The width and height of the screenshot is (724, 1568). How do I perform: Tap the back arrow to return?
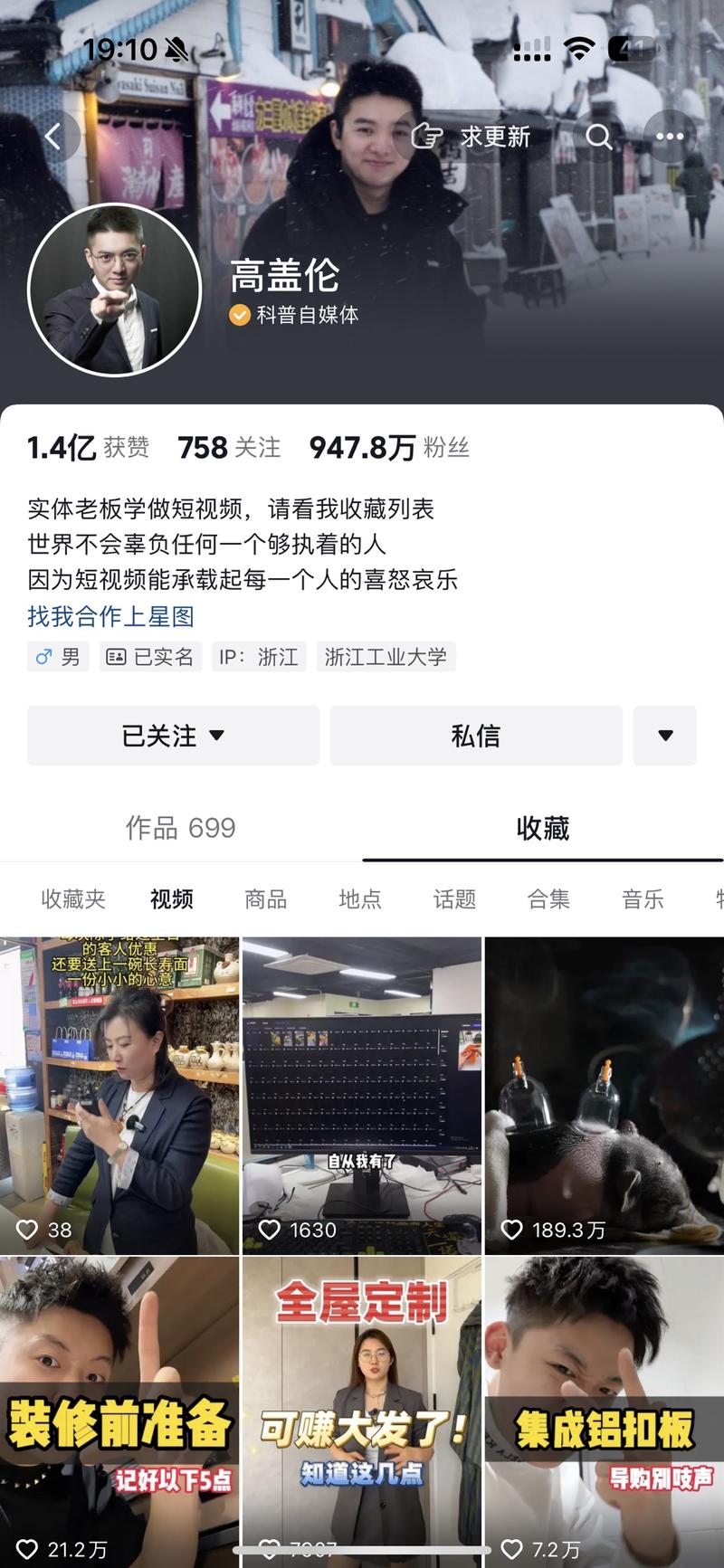click(x=54, y=136)
